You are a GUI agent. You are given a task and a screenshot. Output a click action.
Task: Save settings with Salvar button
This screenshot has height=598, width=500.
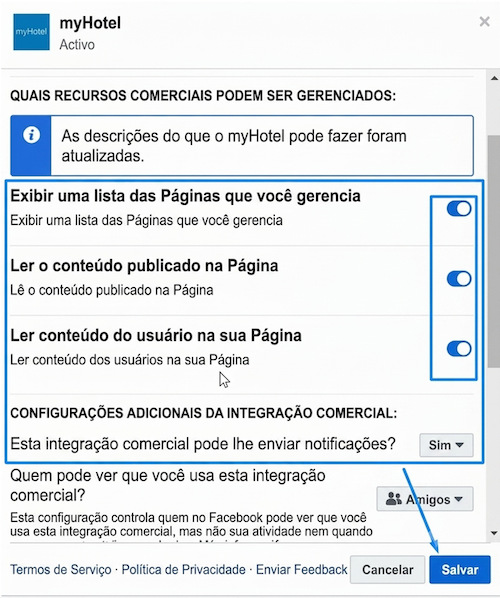pyautogui.click(x=460, y=569)
